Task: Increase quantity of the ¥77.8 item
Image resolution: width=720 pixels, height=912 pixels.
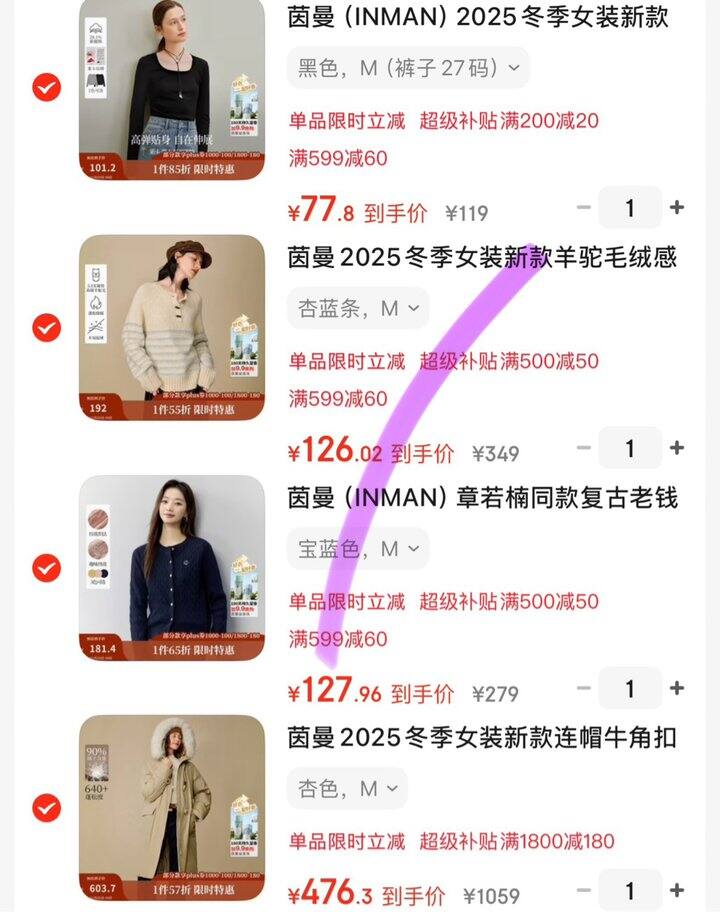Action: 677,208
